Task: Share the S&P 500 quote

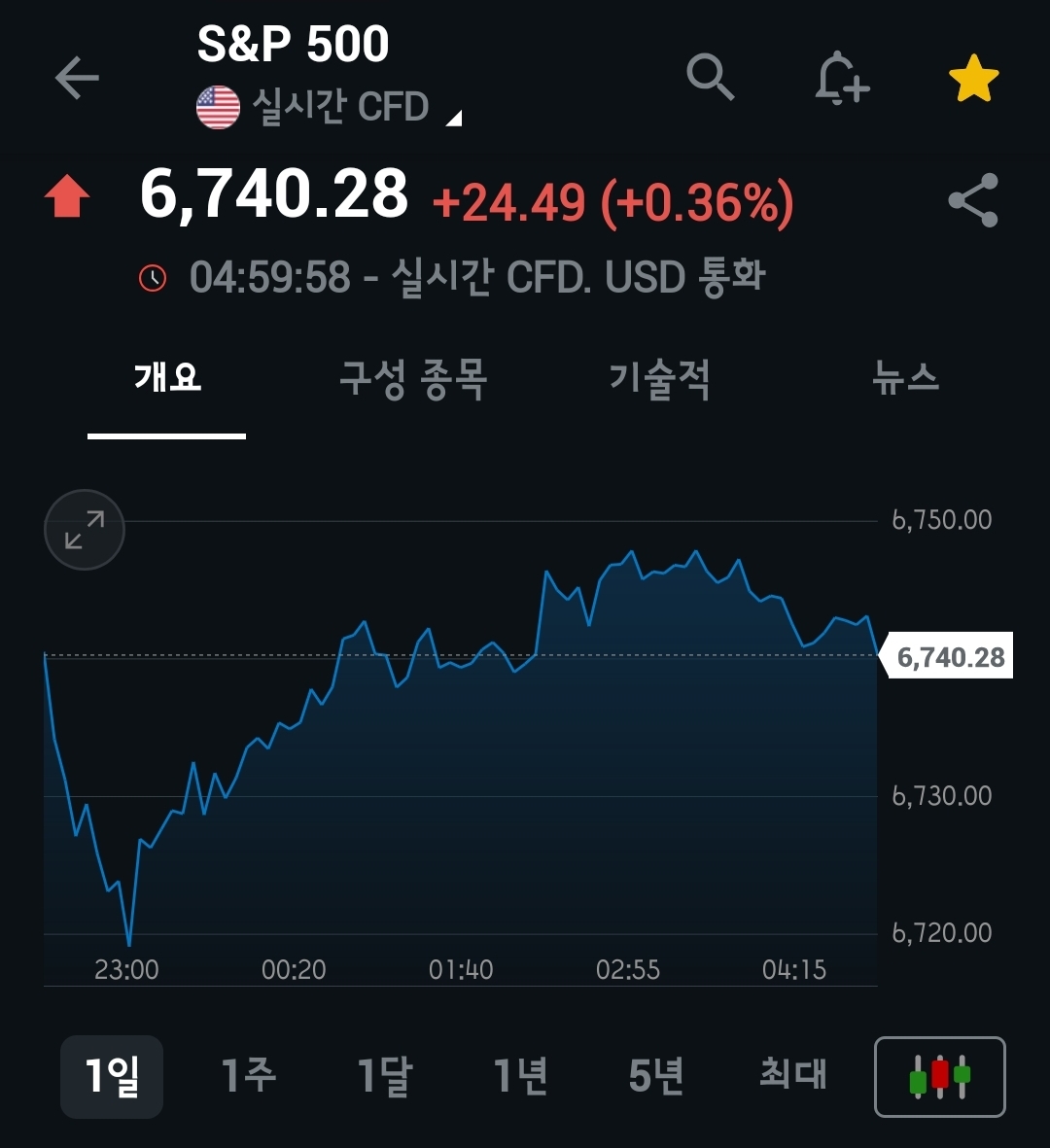Action: [x=973, y=200]
